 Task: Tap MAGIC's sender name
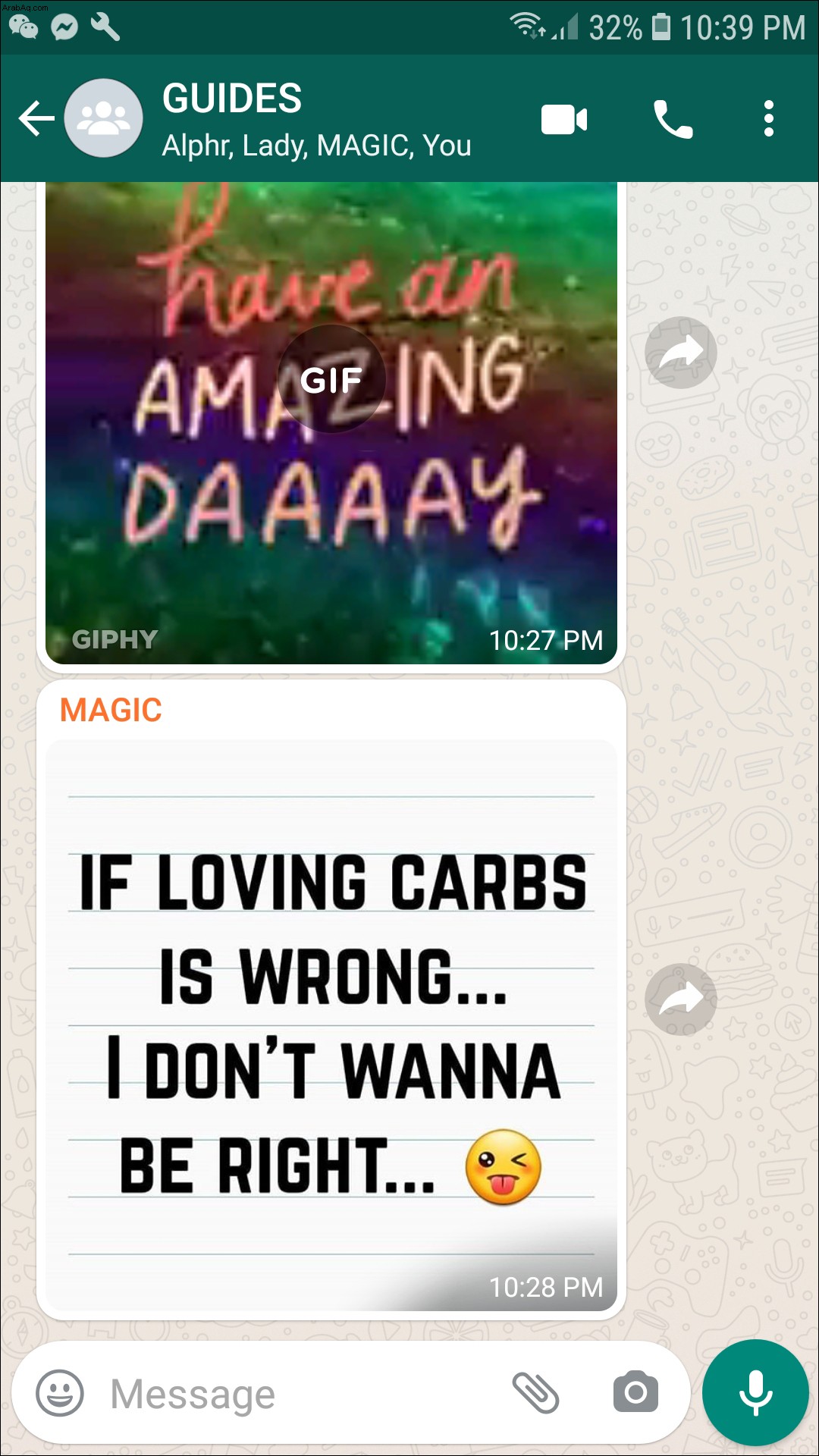point(111,711)
